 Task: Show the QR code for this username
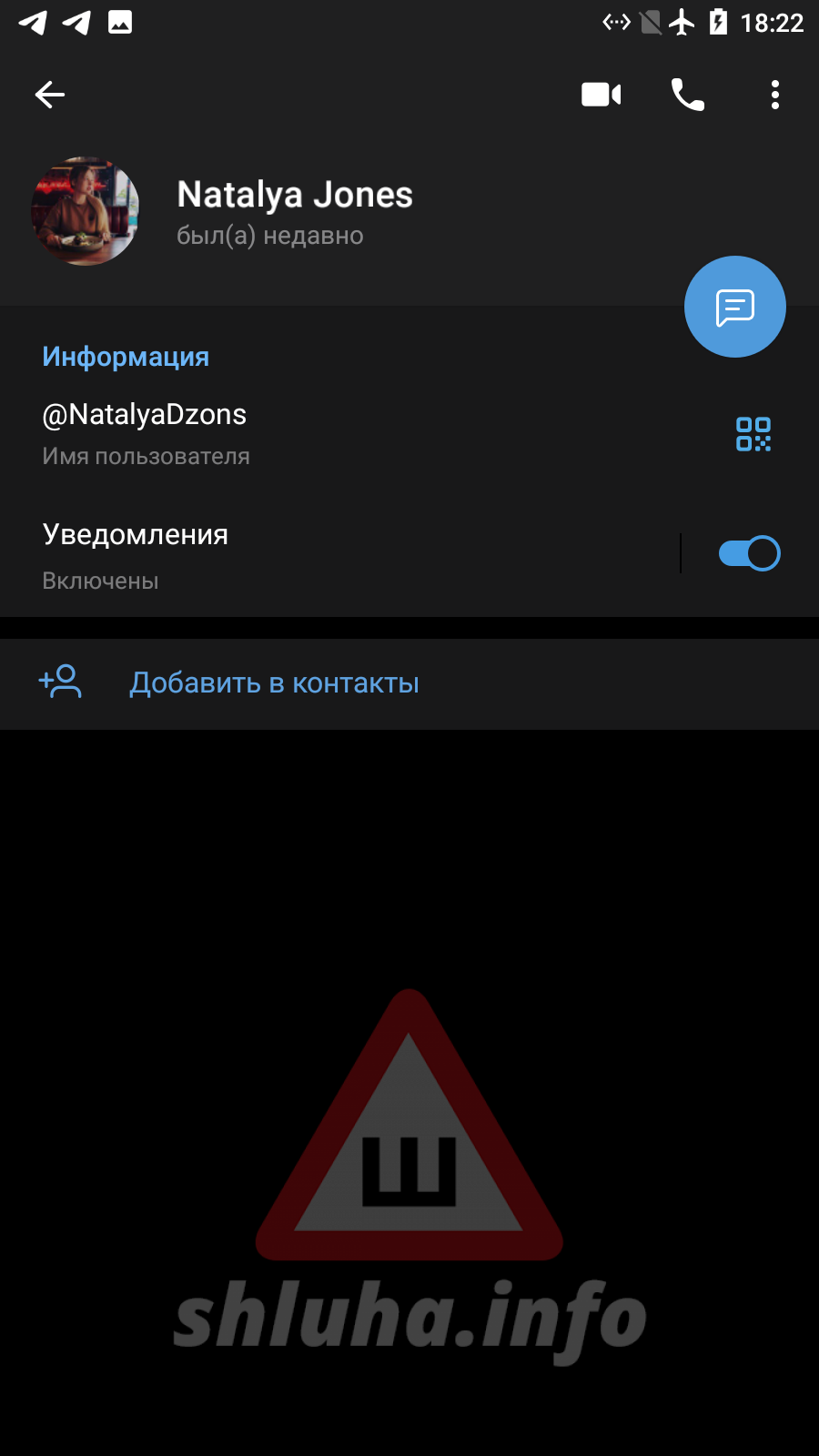click(753, 434)
